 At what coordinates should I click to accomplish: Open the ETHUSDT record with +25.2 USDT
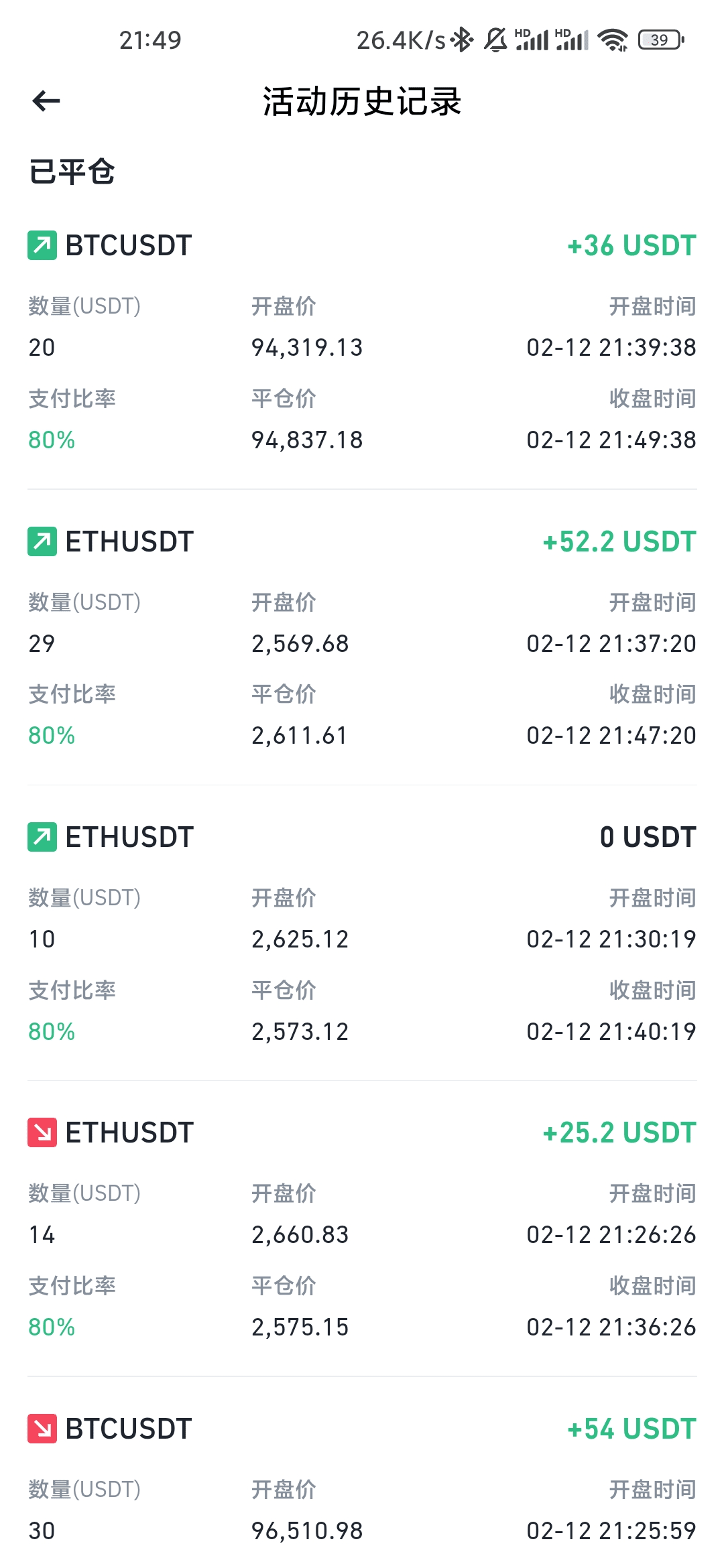[x=362, y=1228]
